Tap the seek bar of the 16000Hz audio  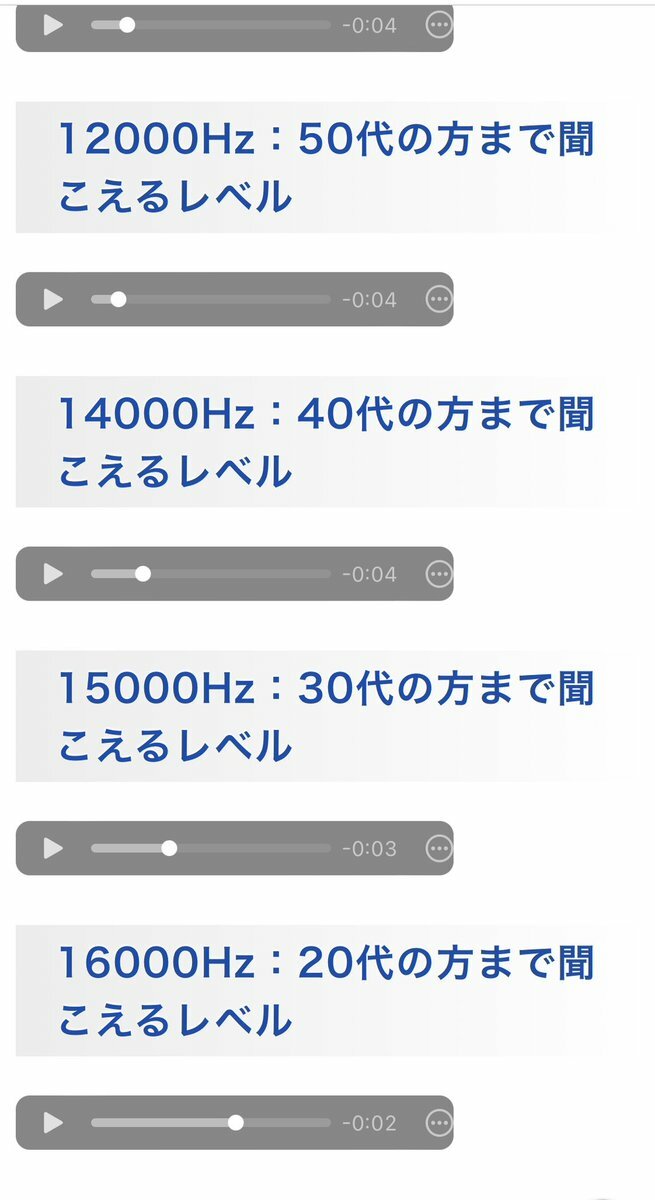tap(211, 1123)
